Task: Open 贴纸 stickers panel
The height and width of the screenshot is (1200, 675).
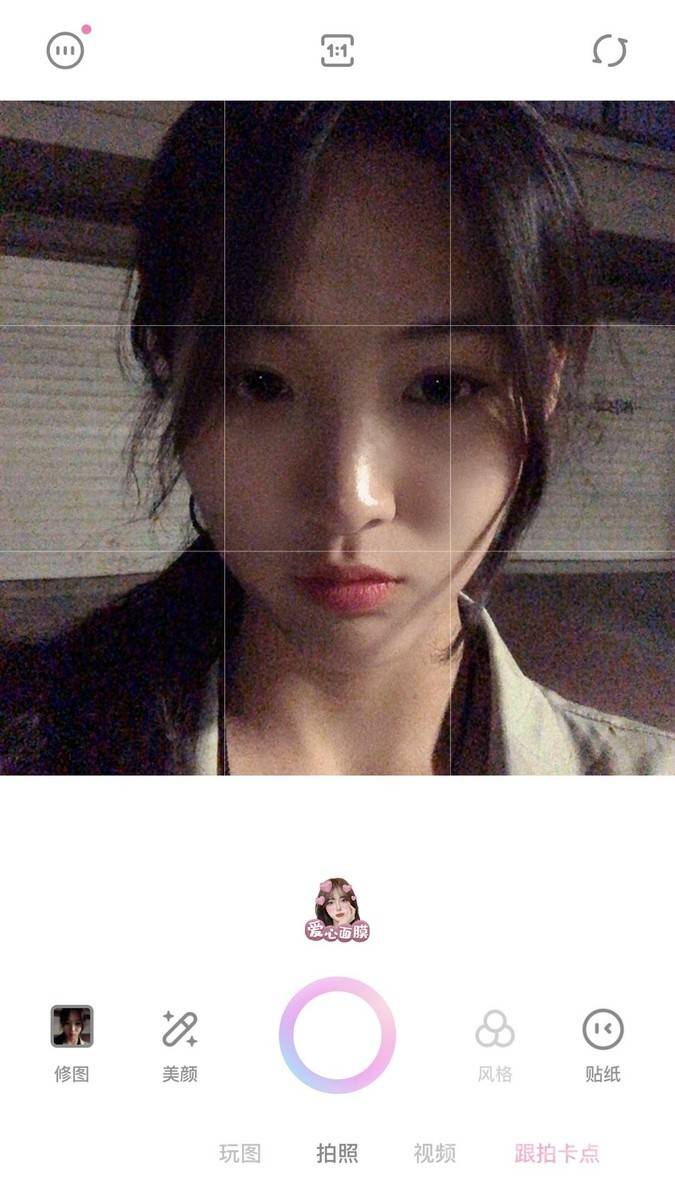Action: coord(603,1042)
